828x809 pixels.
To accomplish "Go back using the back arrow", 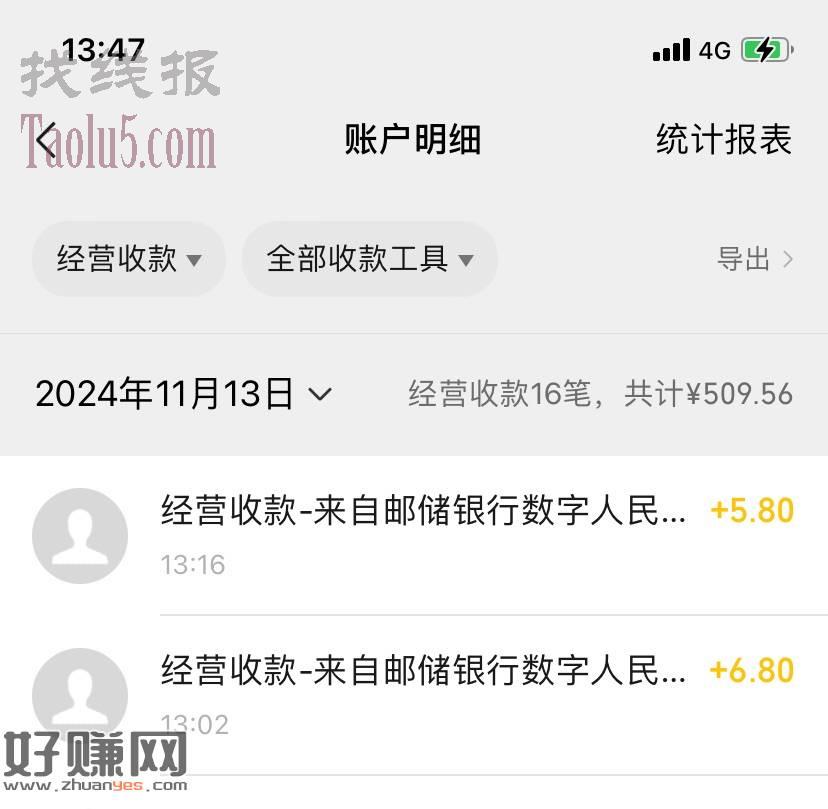I will point(46,140).
